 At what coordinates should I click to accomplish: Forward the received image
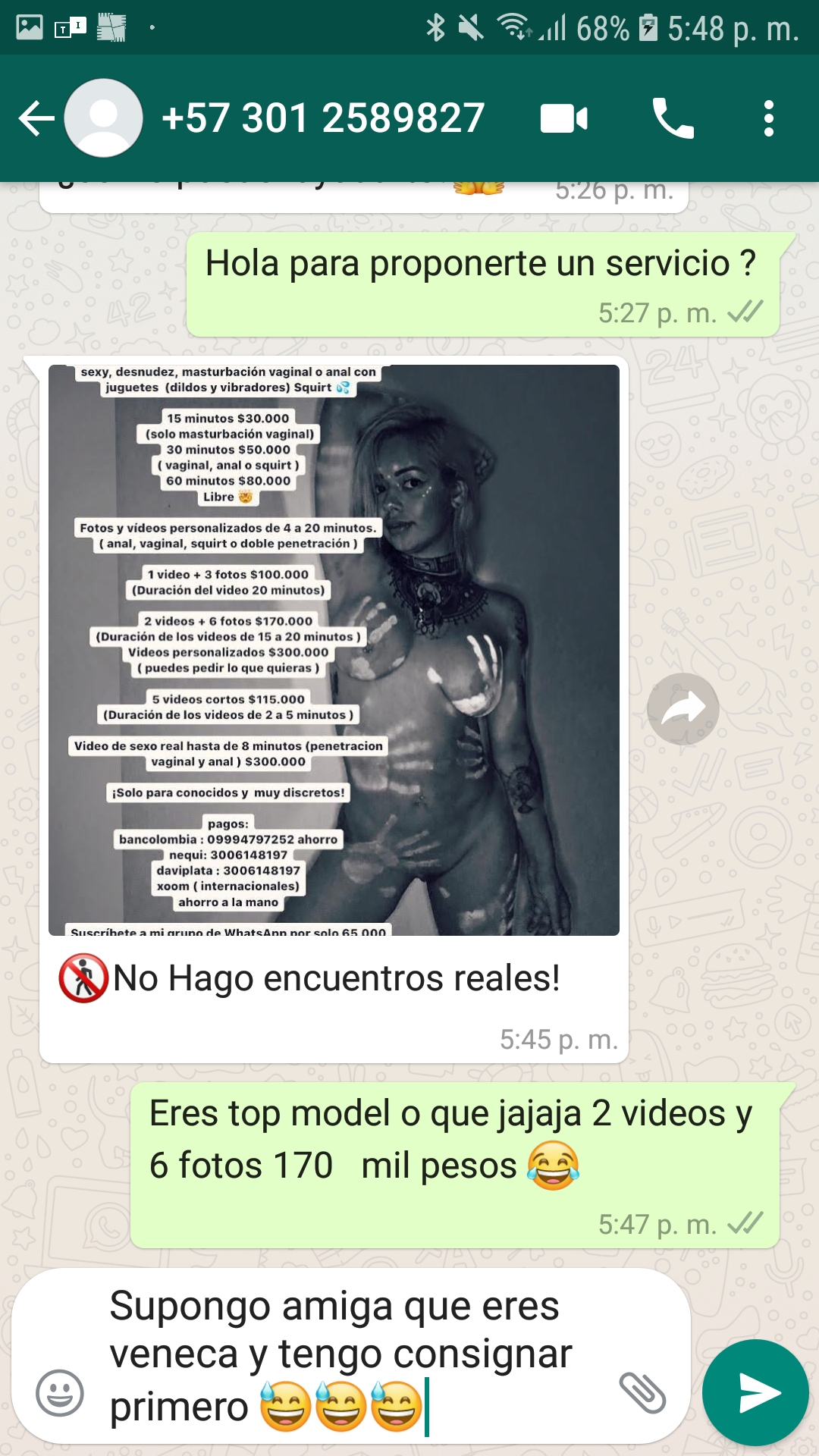click(x=683, y=709)
